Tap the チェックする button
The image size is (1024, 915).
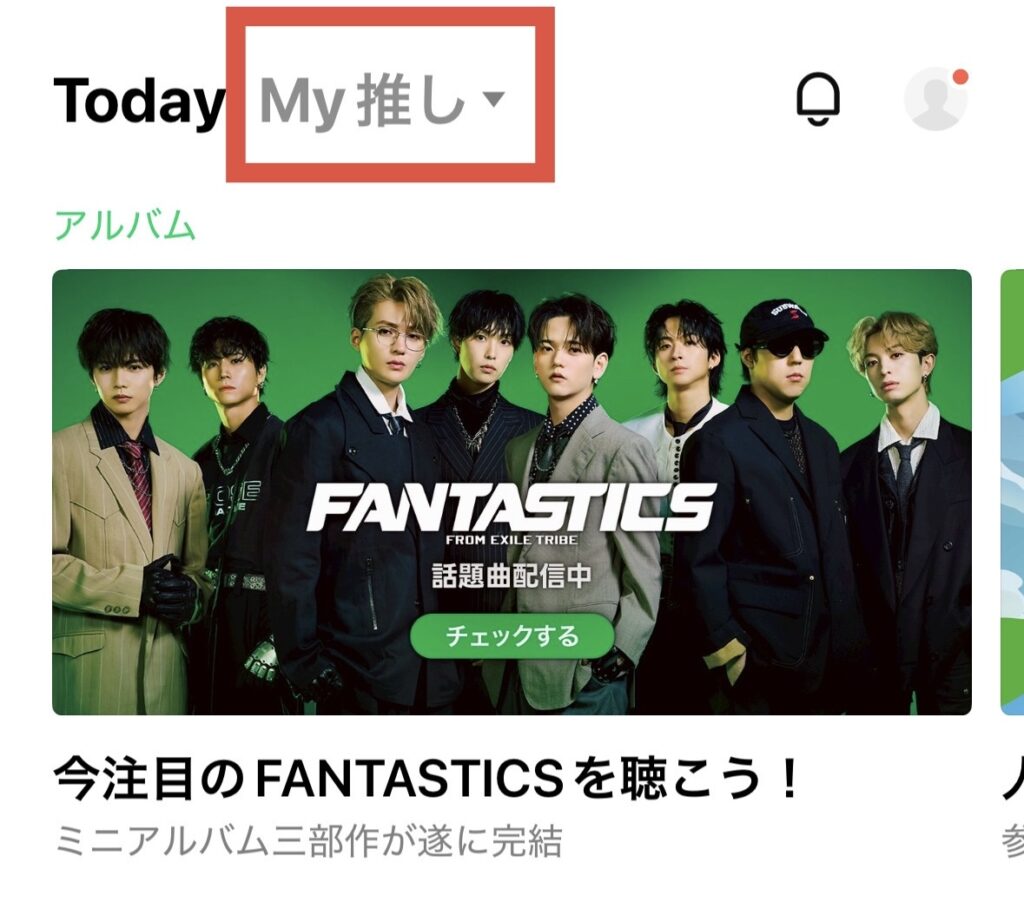click(x=512, y=636)
